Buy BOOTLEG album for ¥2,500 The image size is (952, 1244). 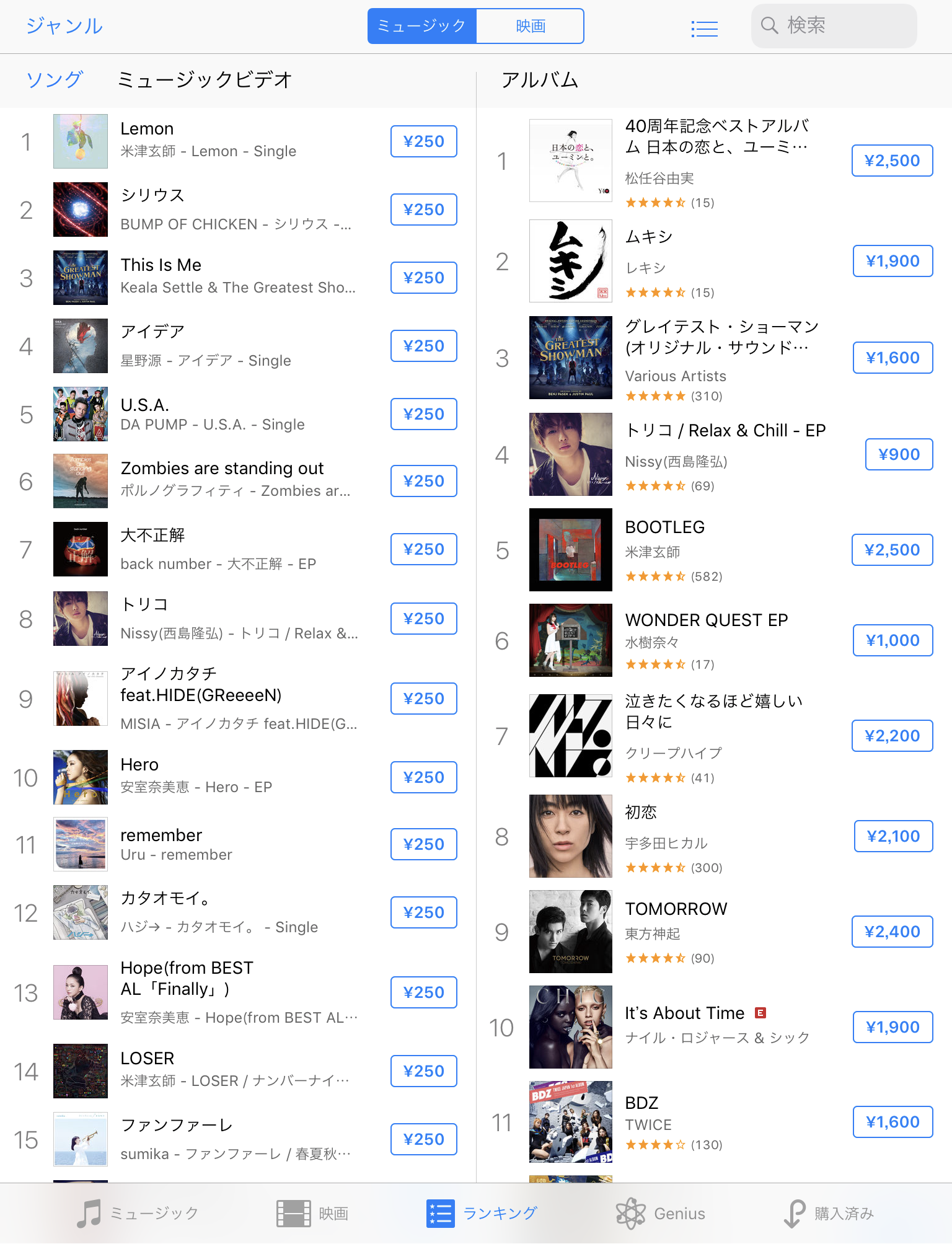pos(892,550)
